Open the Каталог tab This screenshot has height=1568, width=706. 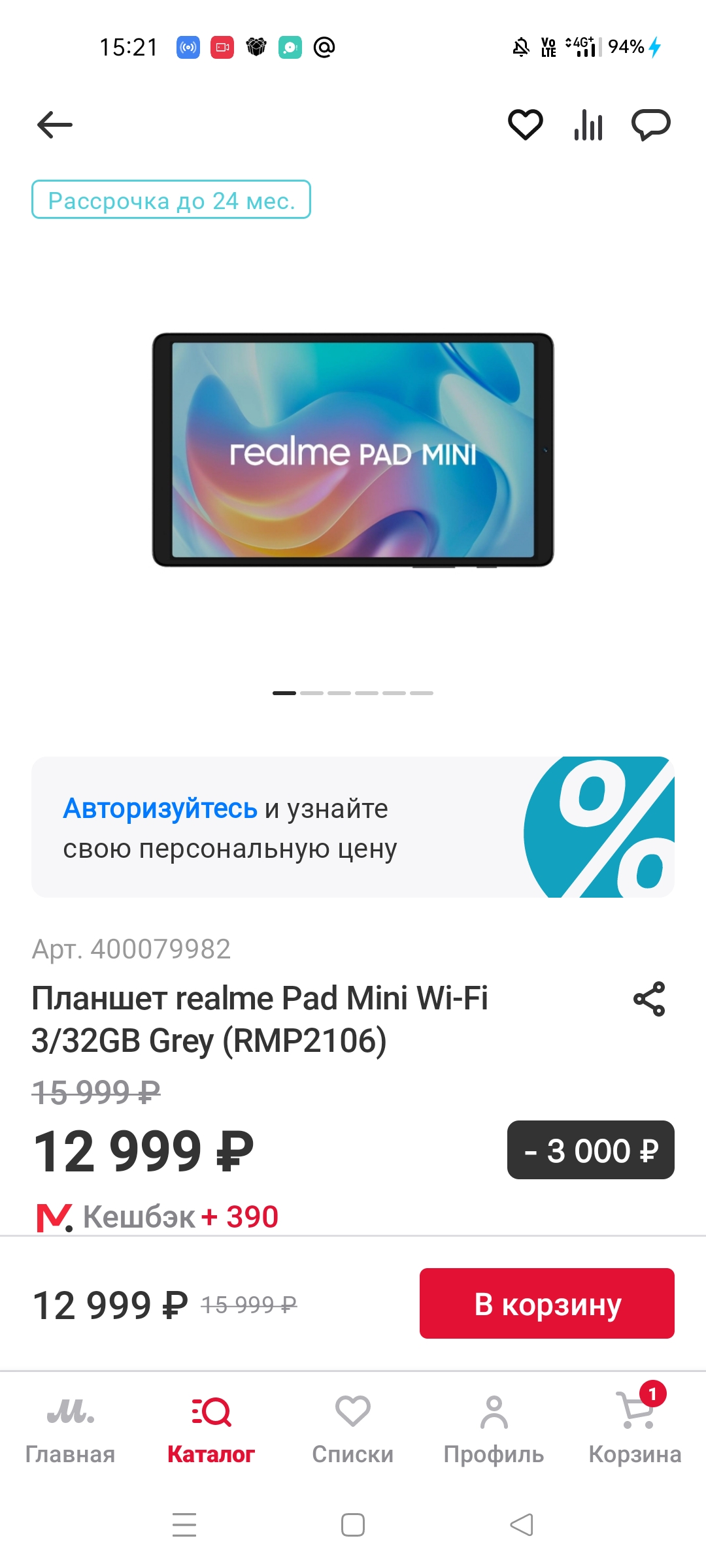pyautogui.click(x=211, y=1430)
